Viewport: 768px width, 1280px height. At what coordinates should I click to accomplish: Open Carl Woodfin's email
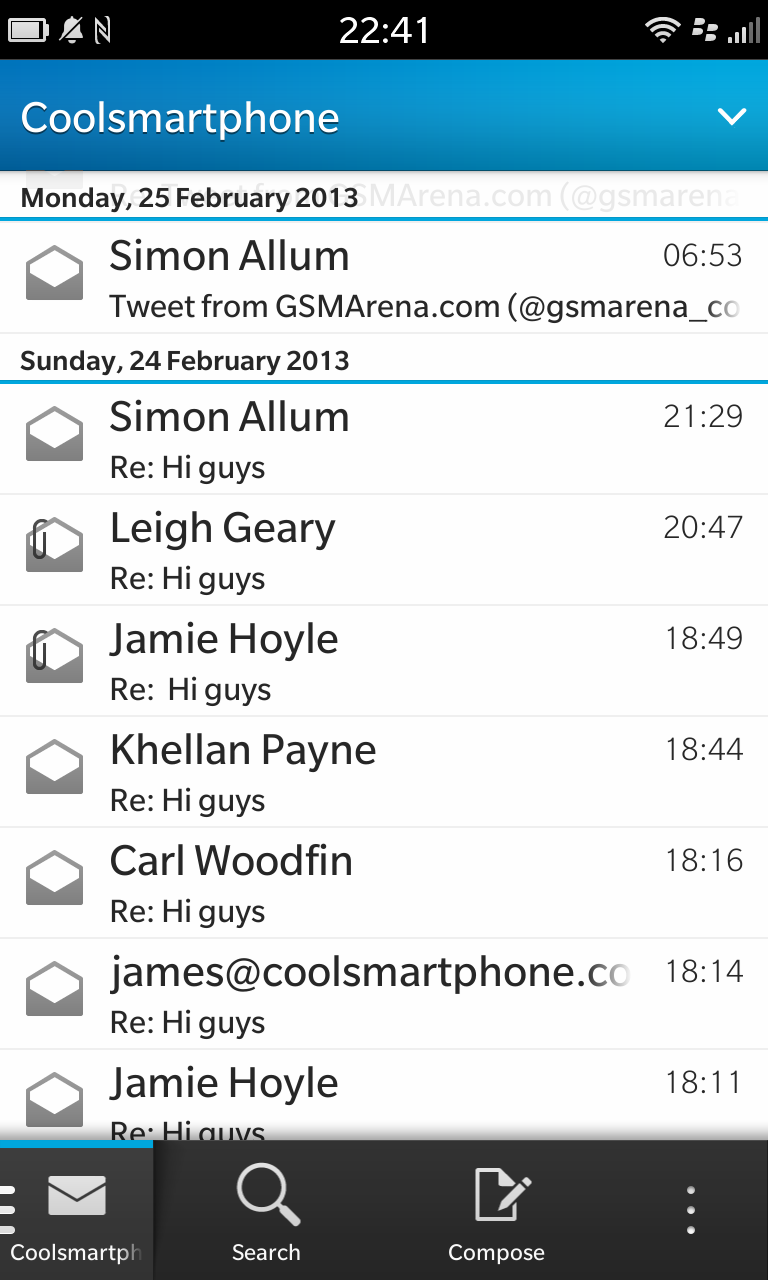click(384, 883)
